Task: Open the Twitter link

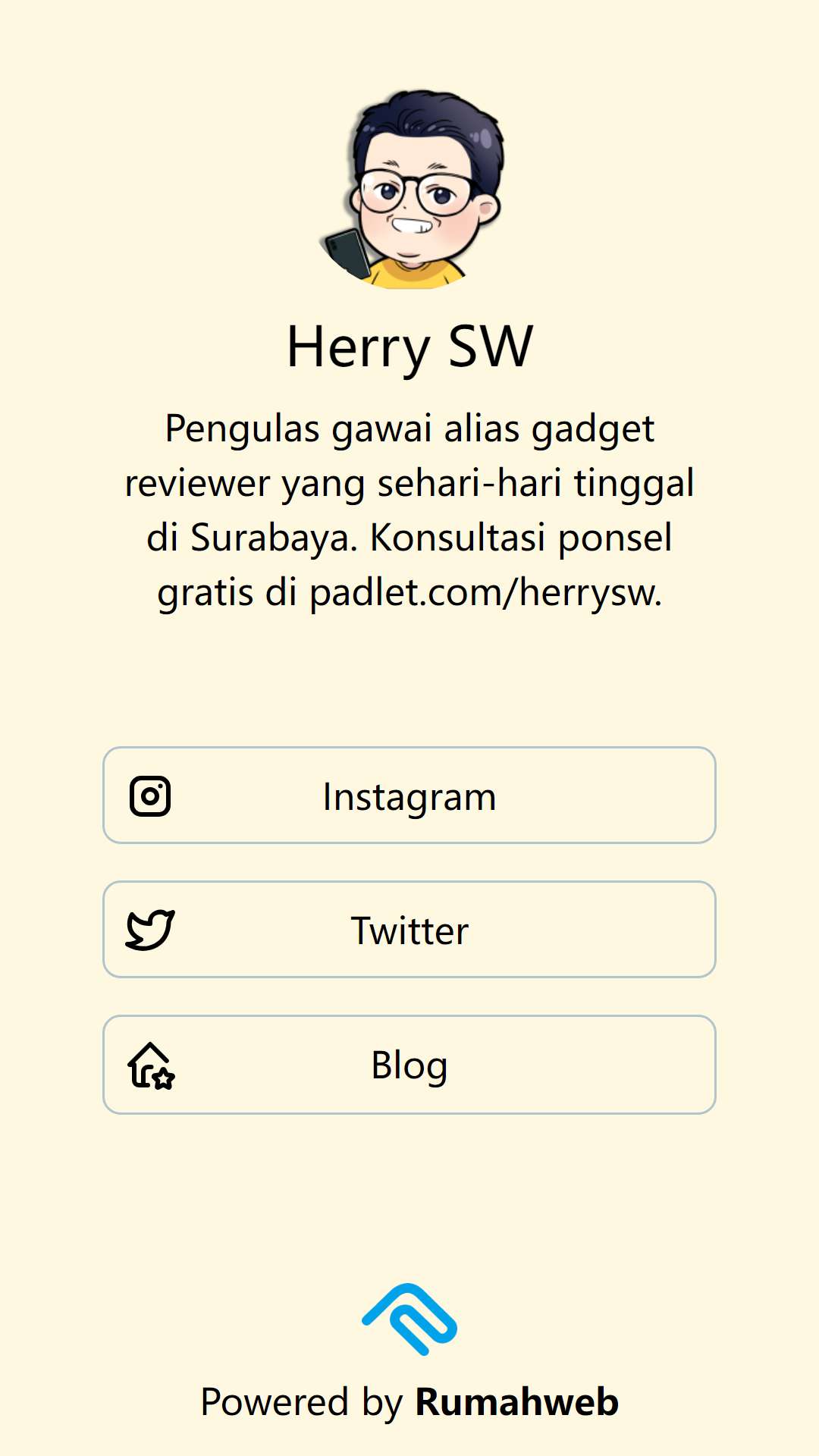Action: pos(409,930)
